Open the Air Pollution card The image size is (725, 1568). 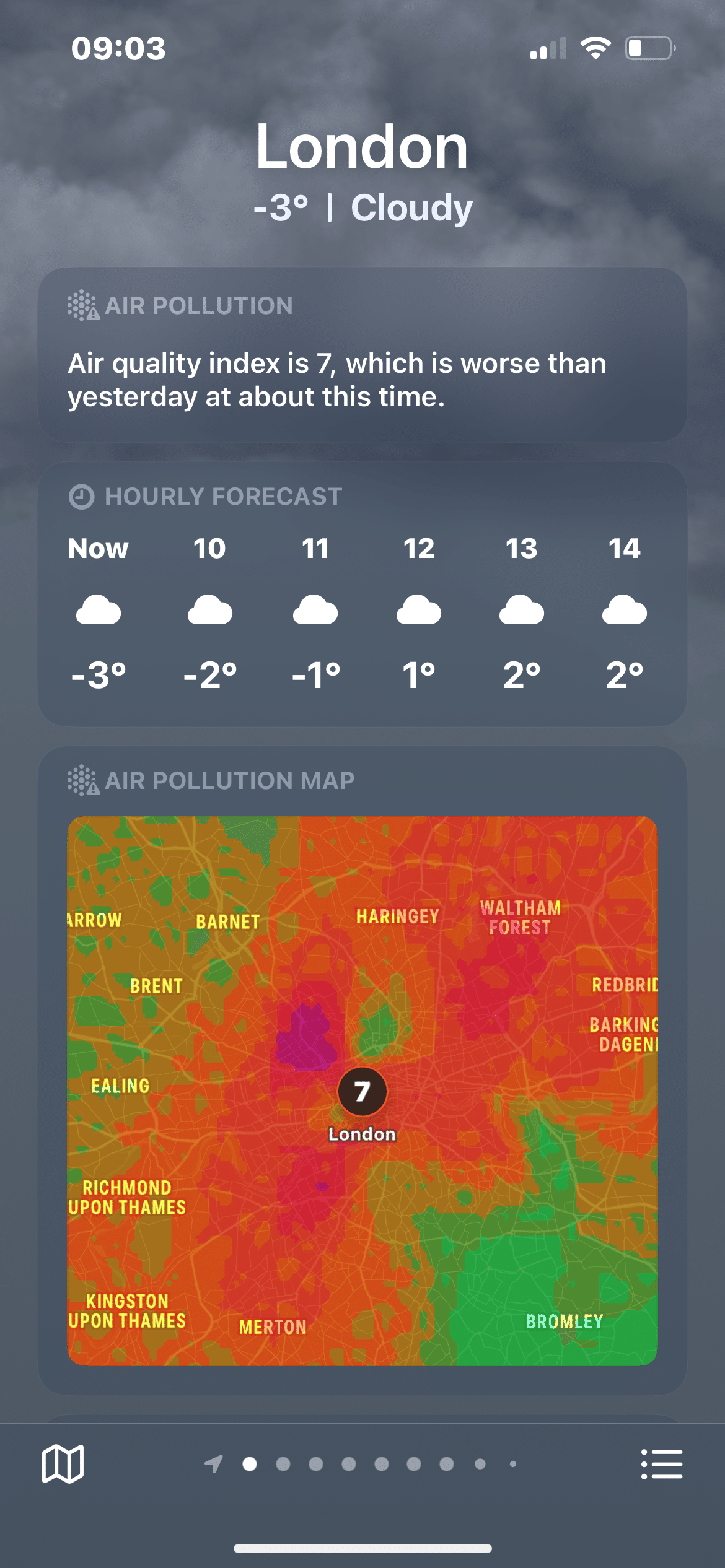pyautogui.click(x=362, y=355)
